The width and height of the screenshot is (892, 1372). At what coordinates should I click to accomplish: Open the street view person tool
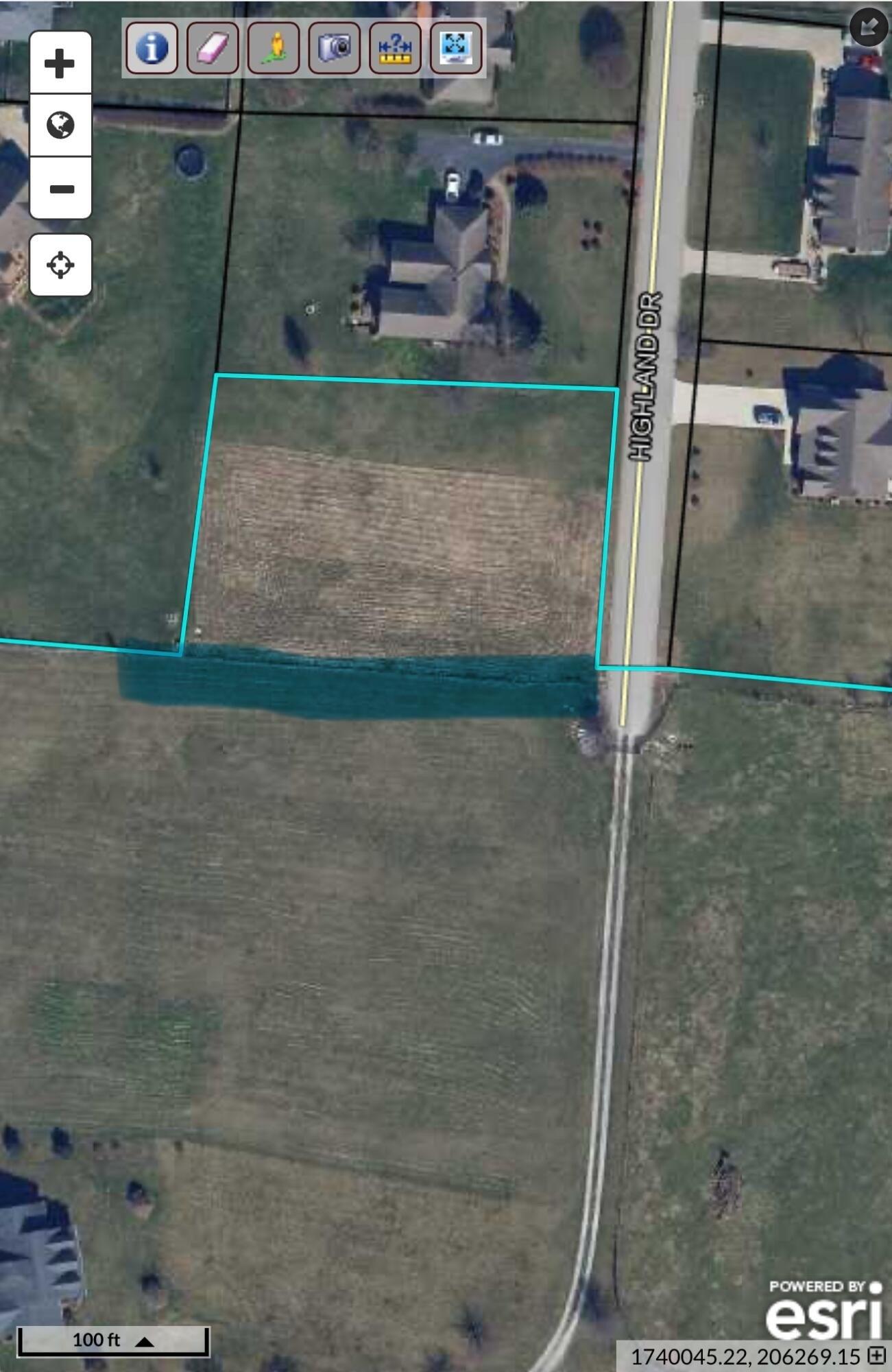tap(274, 47)
